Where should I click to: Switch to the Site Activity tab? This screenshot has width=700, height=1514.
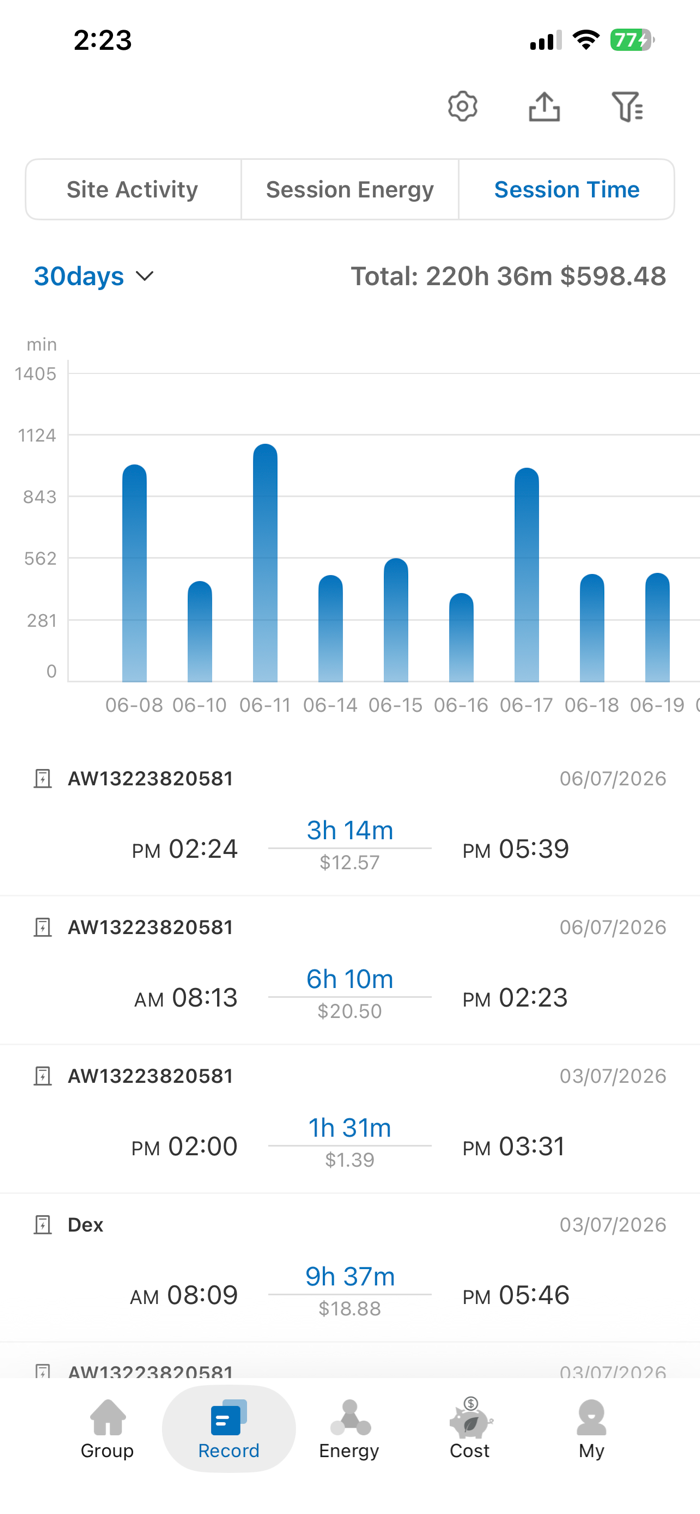[133, 189]
